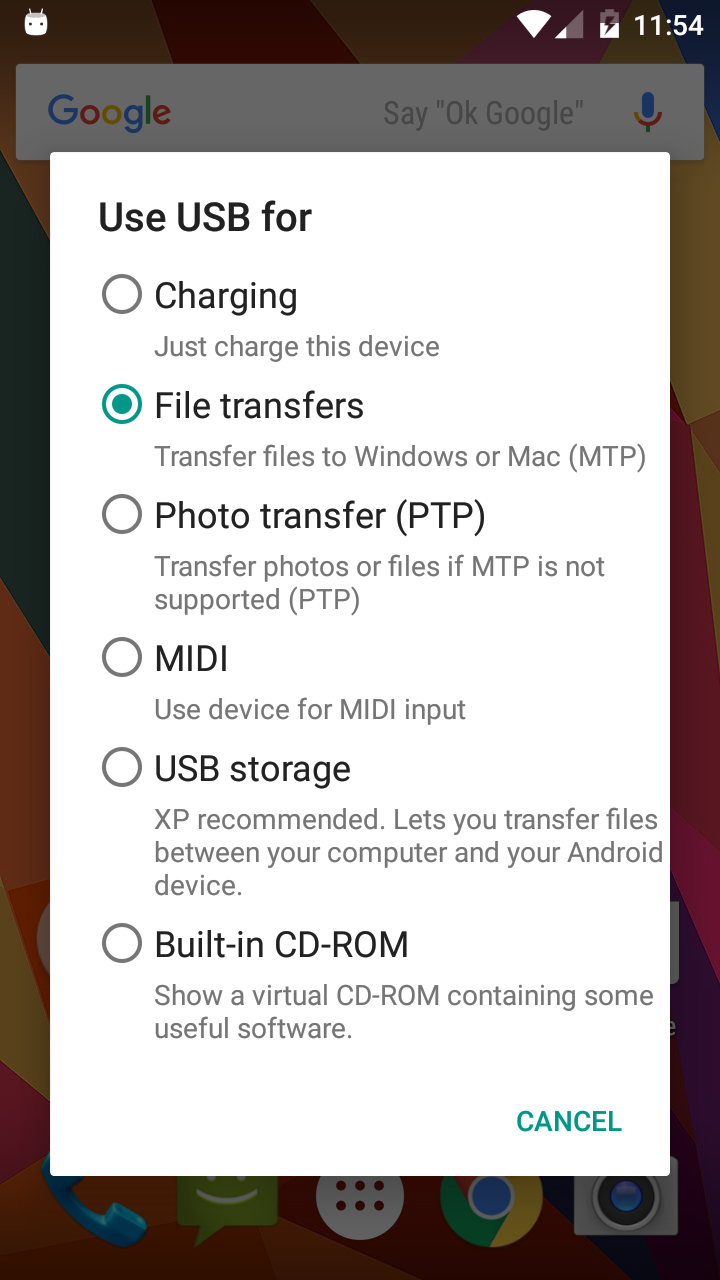720x1280 pixels.
Task: Choose File transfers for USB
Action: click(122, 405)
